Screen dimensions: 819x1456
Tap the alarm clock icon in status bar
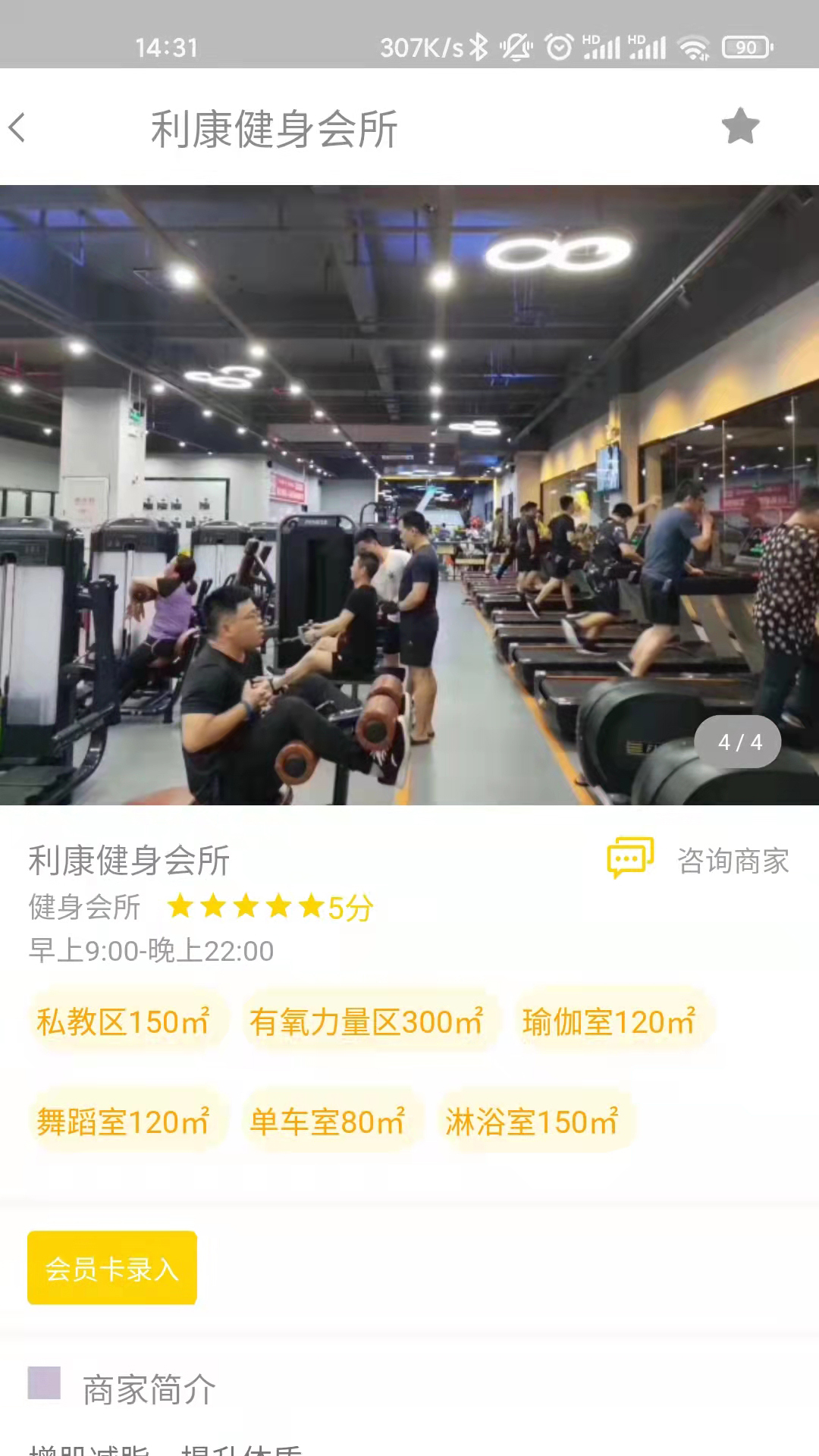pos(558,45)
